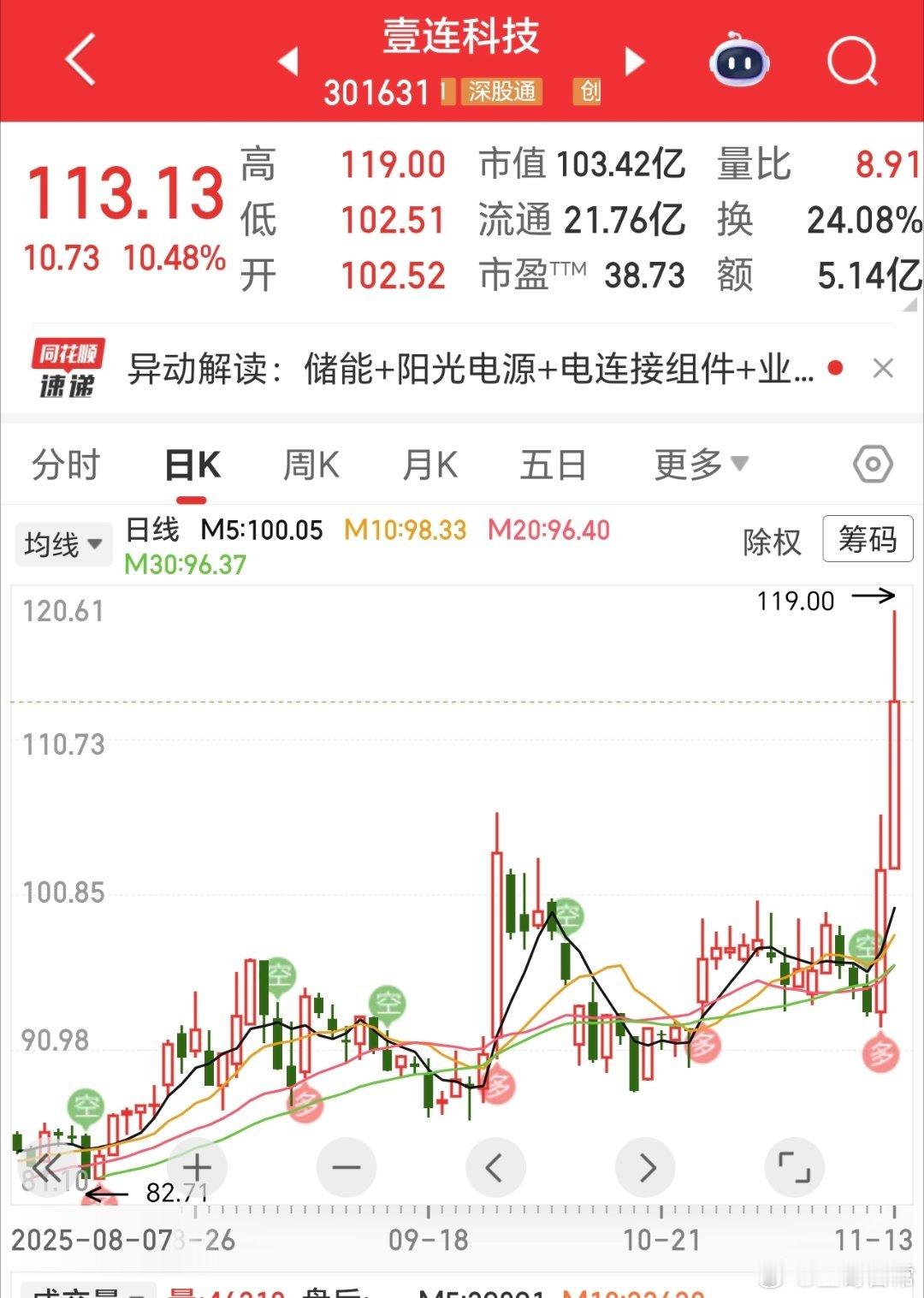Select the 周K weekly chart tab
924x1298 pixels.
pyautogui.click(x=309, y=463)
